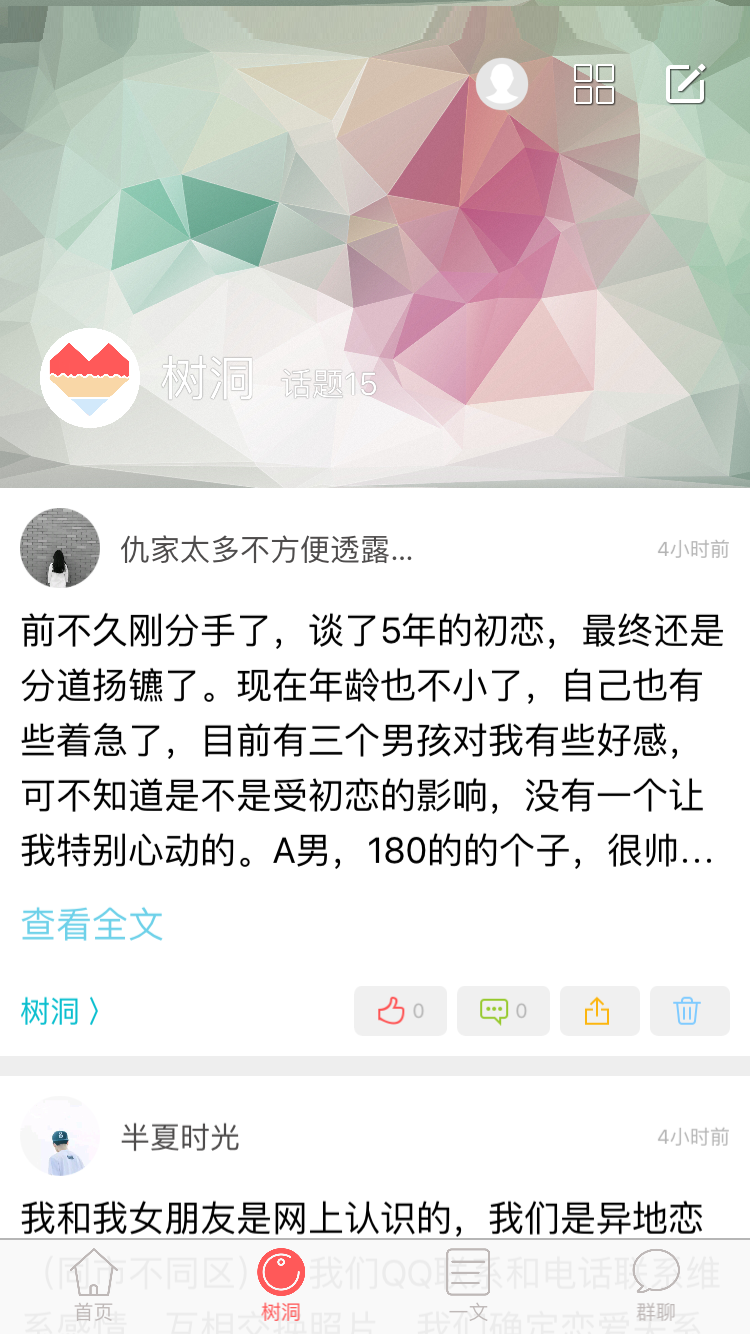This screenshot has height=1334, width=750.
Task: Compose a new post with the edit icon
Action: [687, 84]
